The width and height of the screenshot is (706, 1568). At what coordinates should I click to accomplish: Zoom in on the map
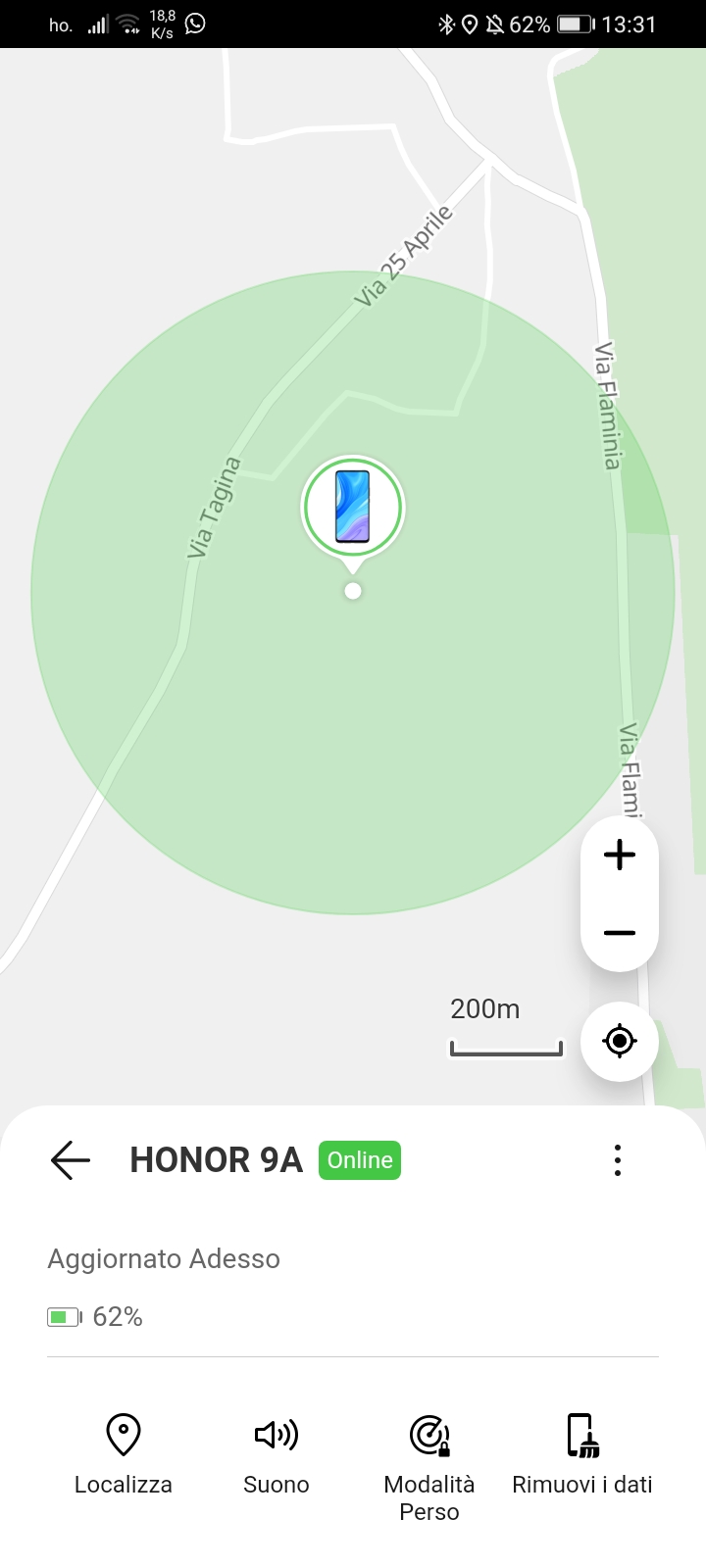click(x=620, y=856)
